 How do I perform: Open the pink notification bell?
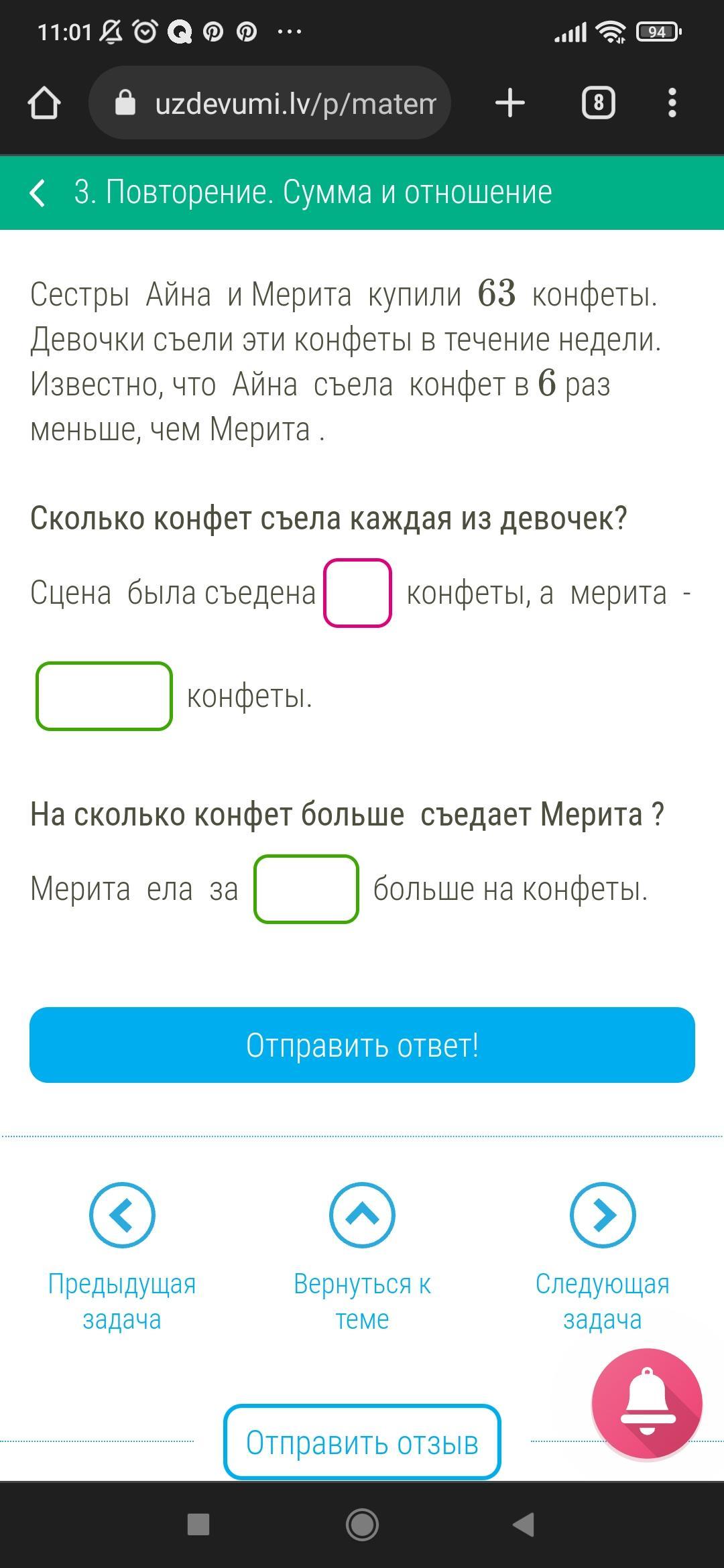[x=646, y=1403]
